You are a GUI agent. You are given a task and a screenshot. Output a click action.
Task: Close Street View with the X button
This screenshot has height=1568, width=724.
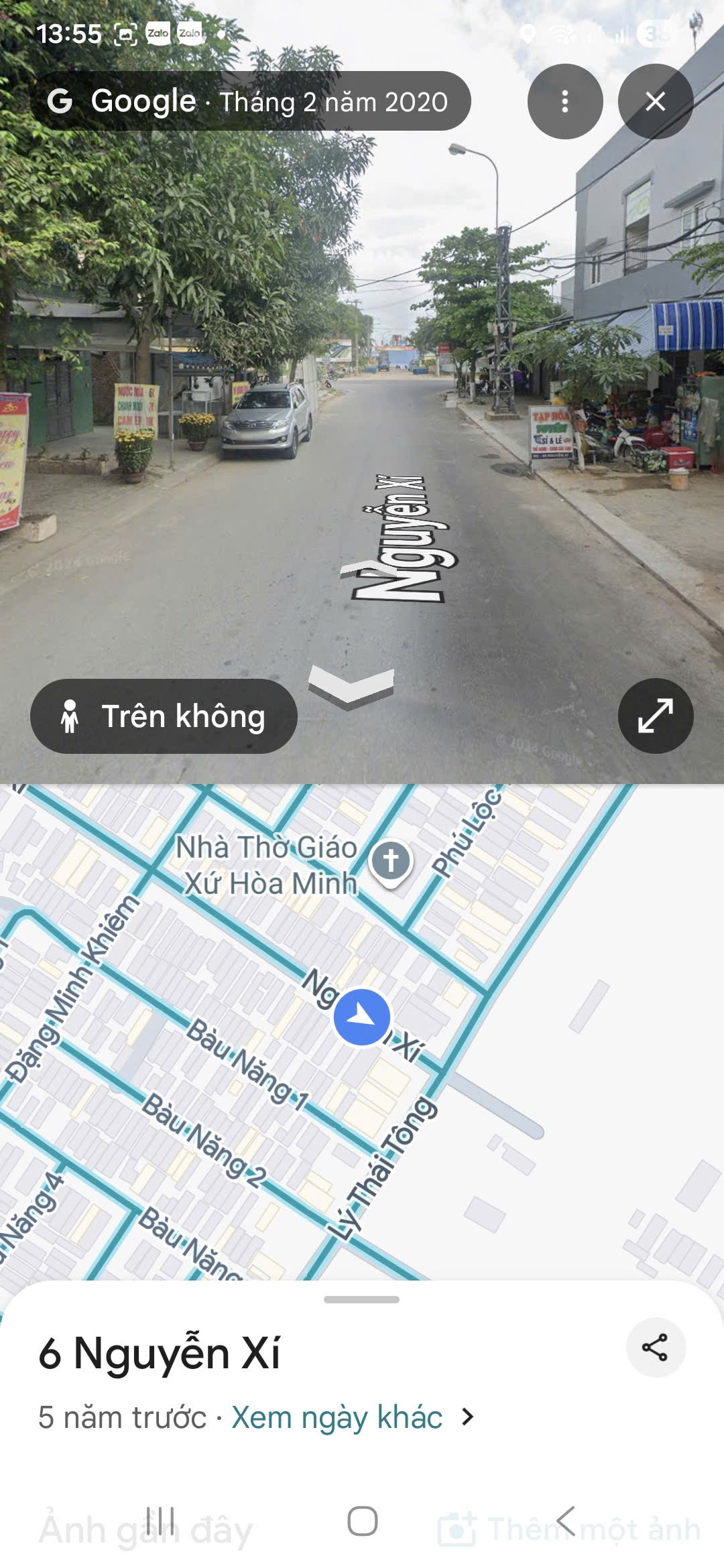point(655,101)
